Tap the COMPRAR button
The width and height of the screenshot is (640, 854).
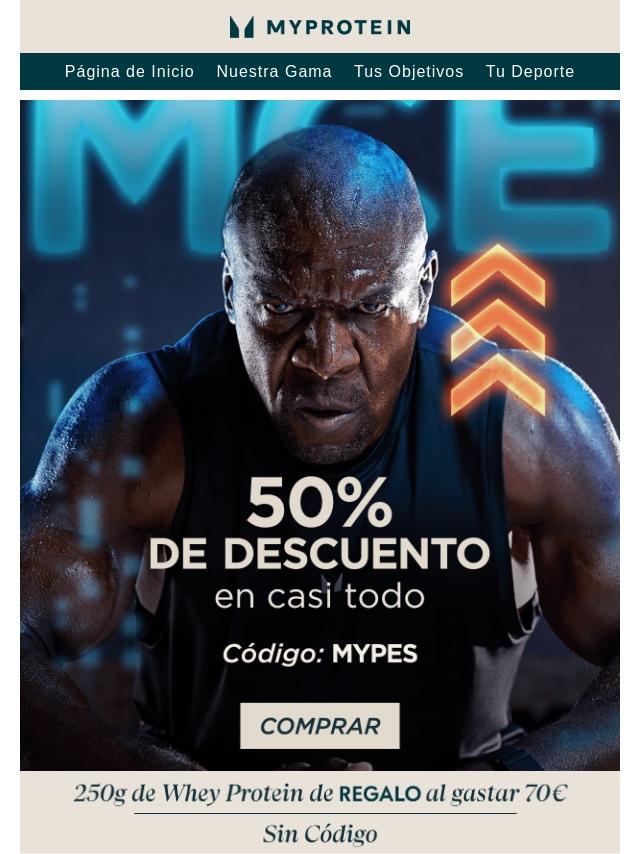(320, 726)
